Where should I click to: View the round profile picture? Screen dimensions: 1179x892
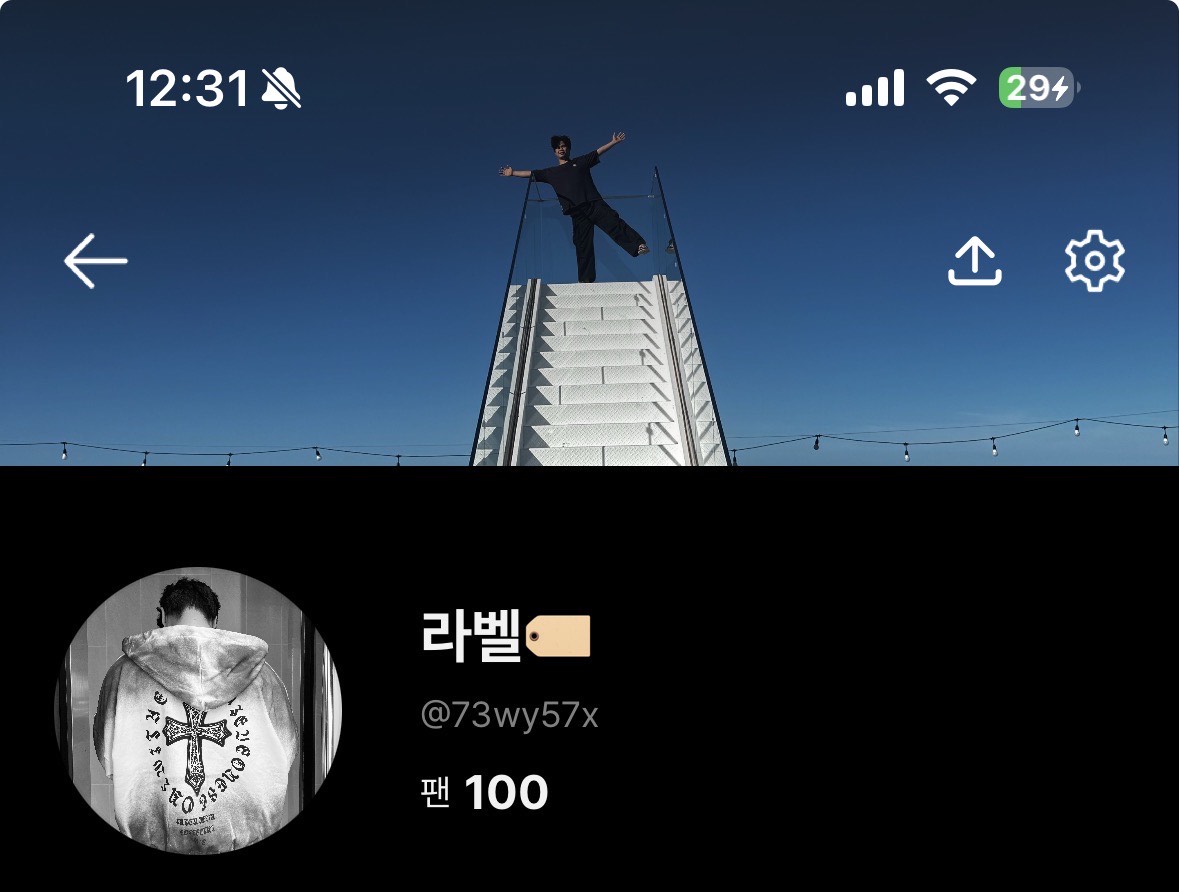click(198, 711)
